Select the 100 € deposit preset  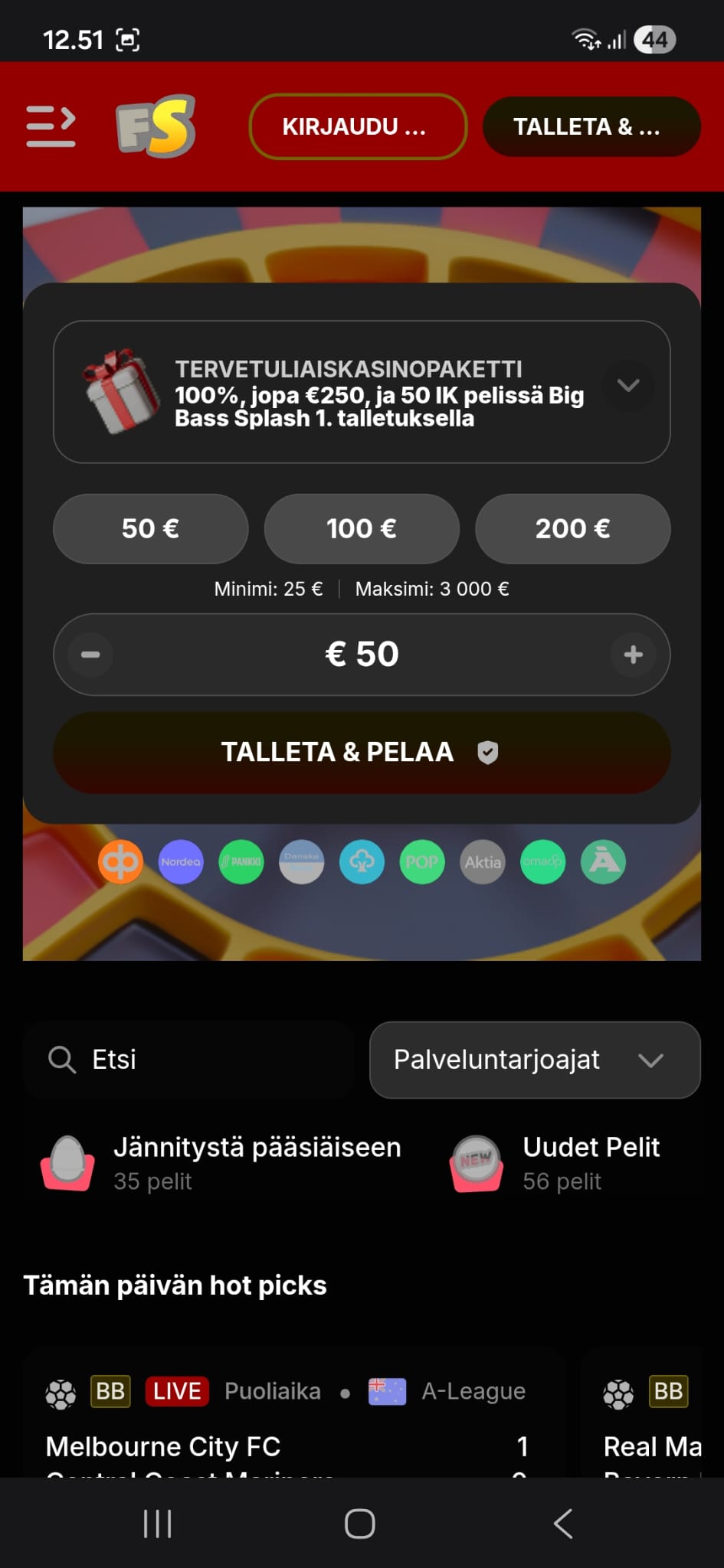(x=362, y=528)
